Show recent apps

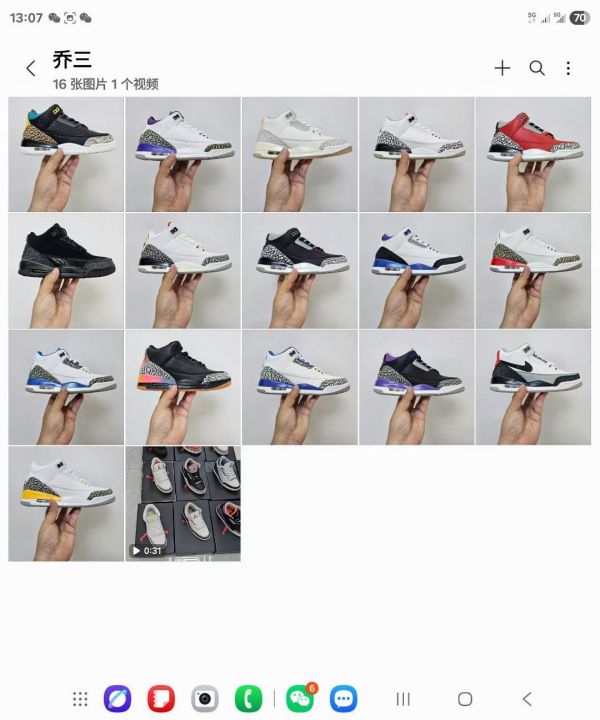[403, 699]
